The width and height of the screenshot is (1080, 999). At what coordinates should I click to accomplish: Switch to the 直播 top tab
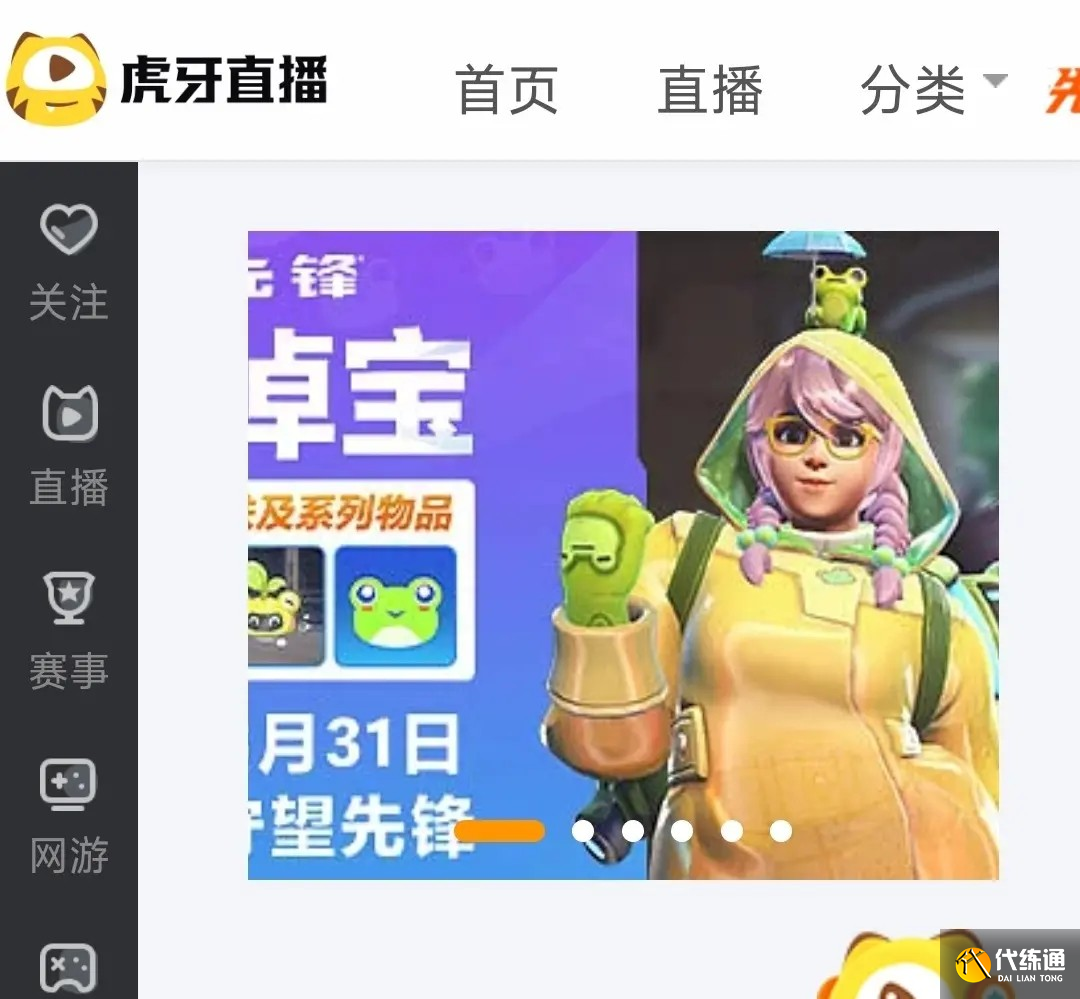[x=709, y=89]
